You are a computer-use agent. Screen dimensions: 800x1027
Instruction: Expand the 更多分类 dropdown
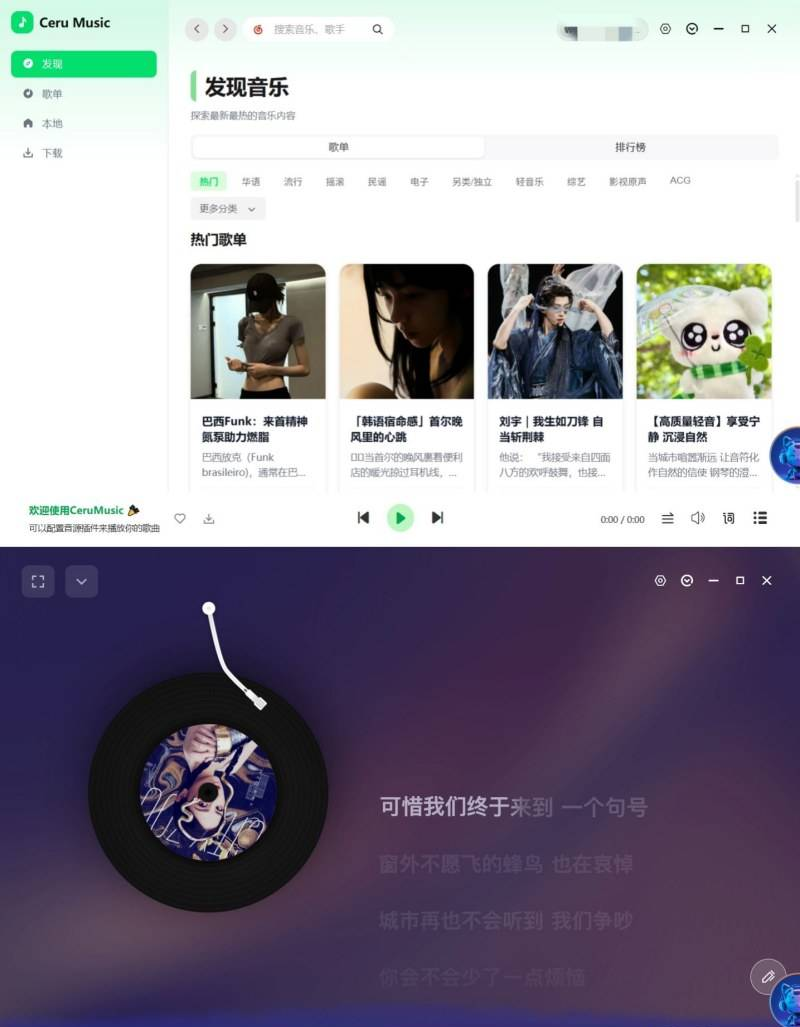click(x=228, y=209)
